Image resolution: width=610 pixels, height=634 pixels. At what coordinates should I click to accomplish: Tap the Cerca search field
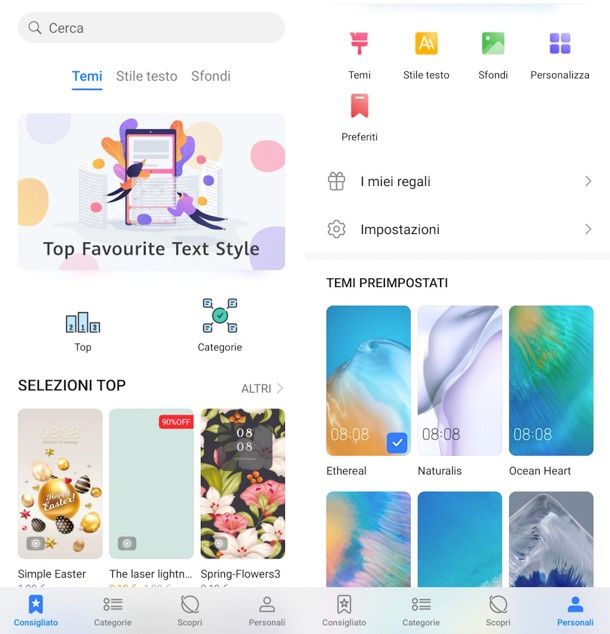tap(150, 28)
